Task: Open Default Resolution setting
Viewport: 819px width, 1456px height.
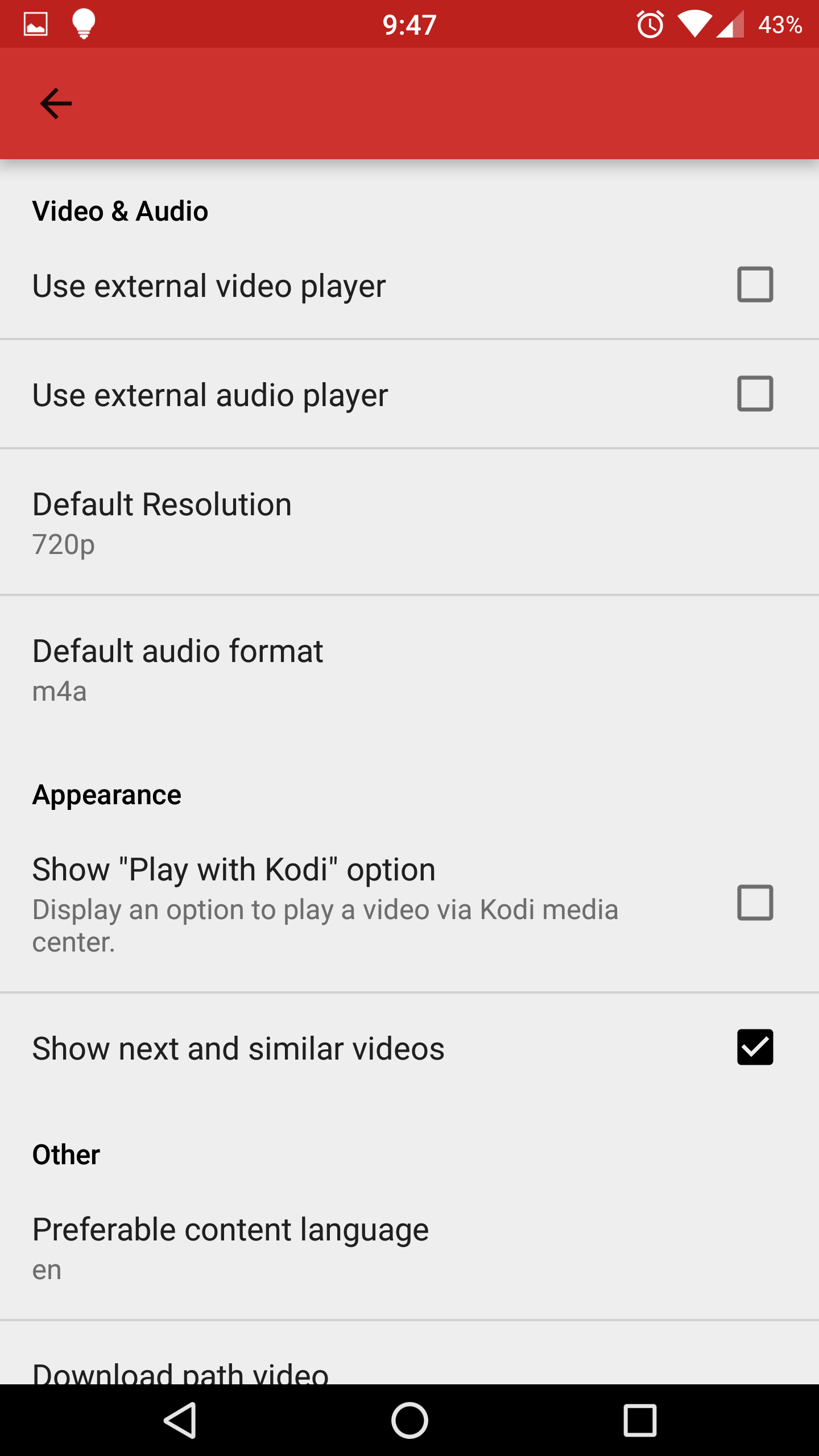Action: pos(409,522)
